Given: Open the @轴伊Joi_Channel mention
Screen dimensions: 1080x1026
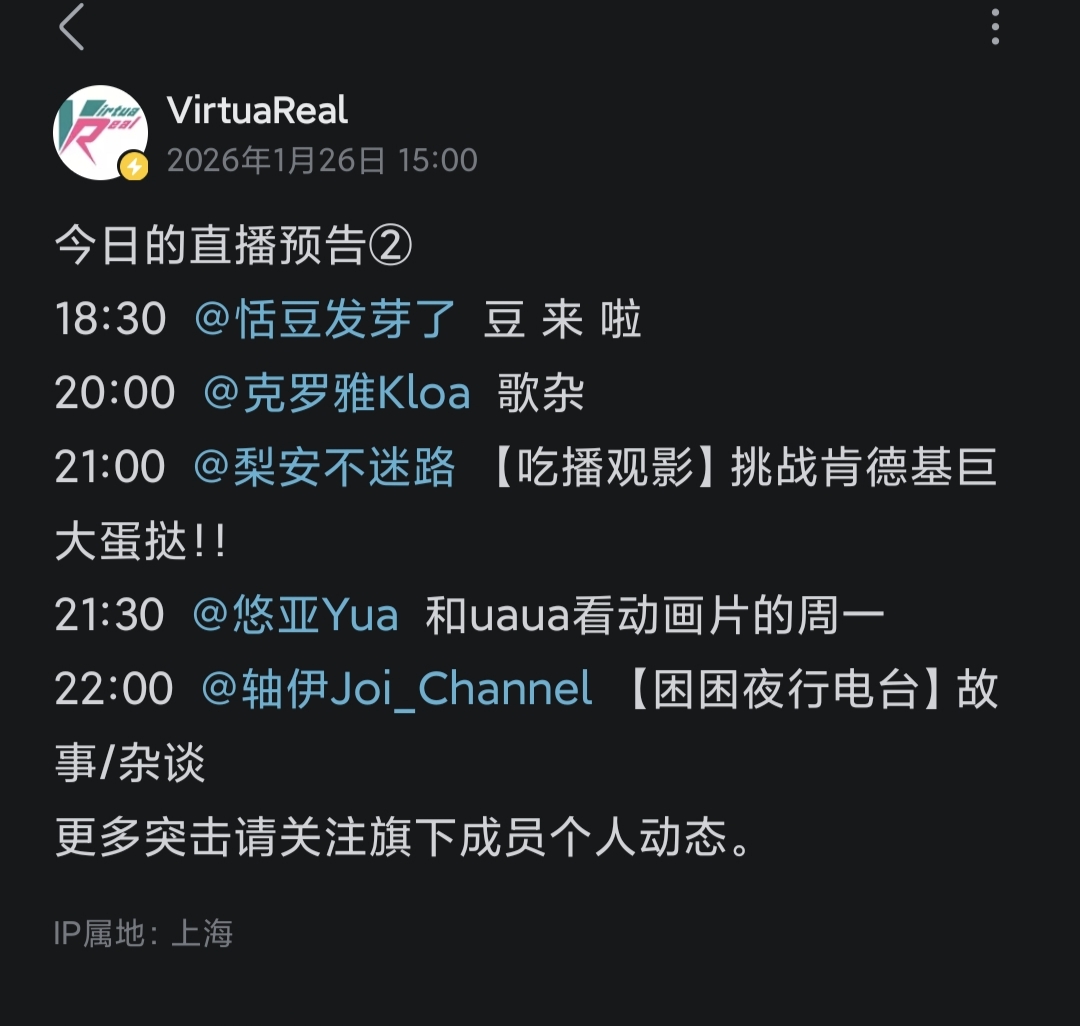Looking at the screenshot, I should [397, 689].
